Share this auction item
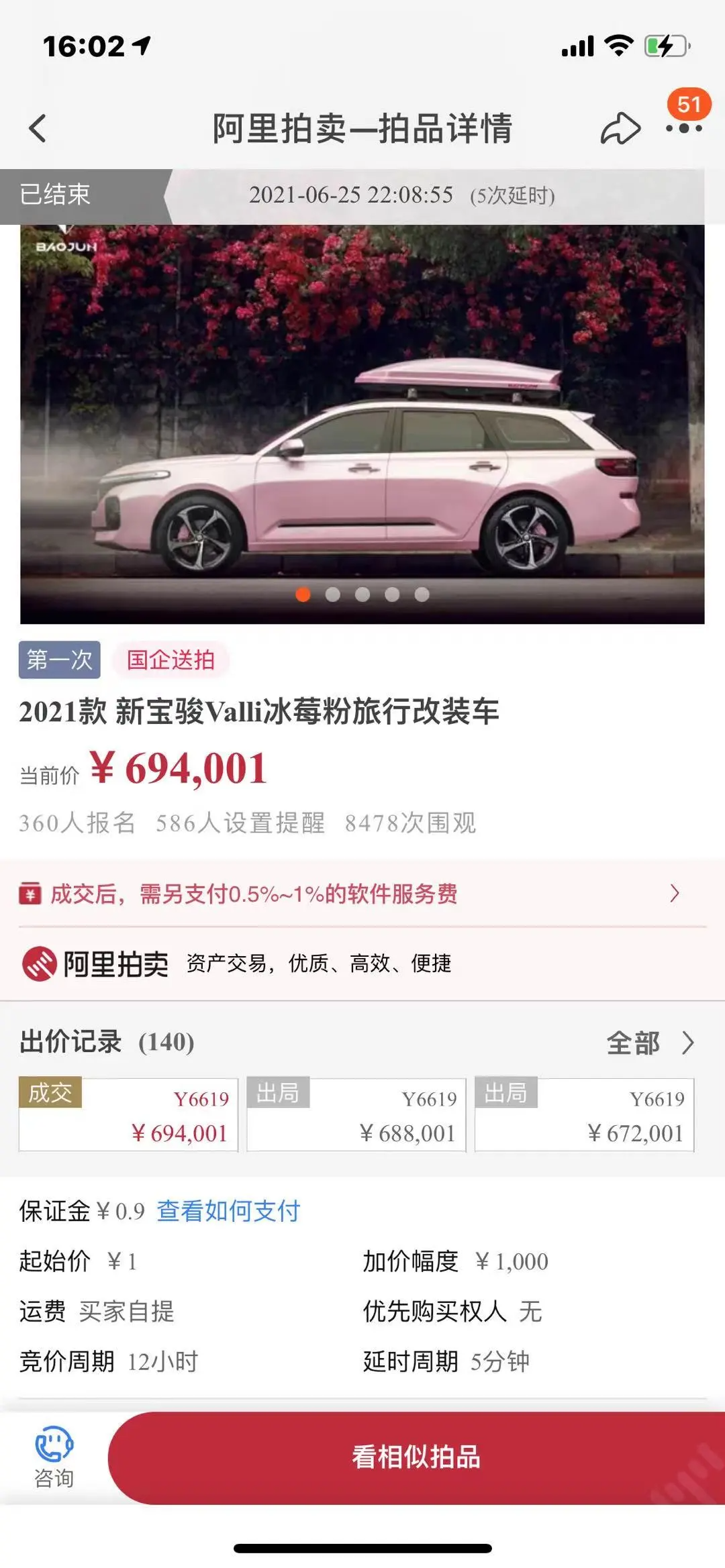 [620, 128]
